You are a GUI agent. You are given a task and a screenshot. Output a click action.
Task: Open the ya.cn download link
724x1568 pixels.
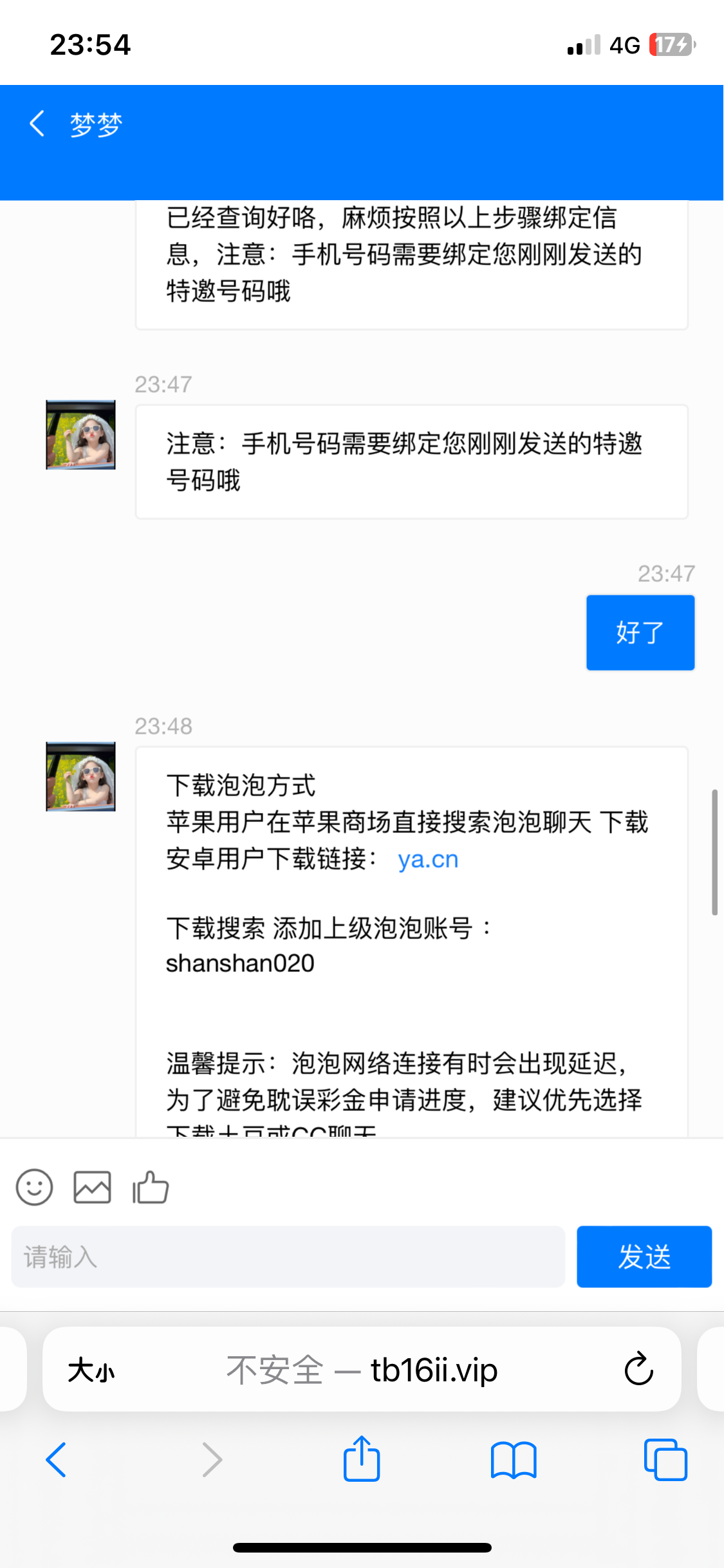tap(428, 859)
